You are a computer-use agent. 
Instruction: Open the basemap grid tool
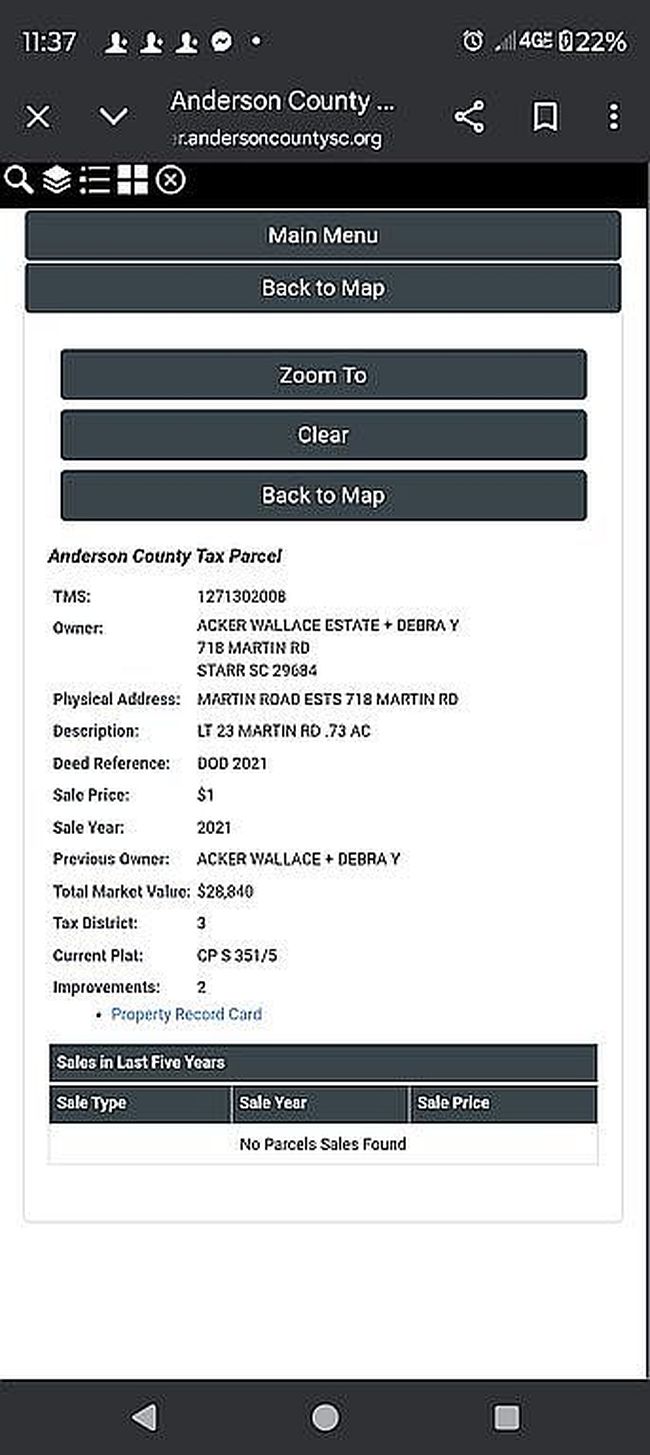click(132, 180)
